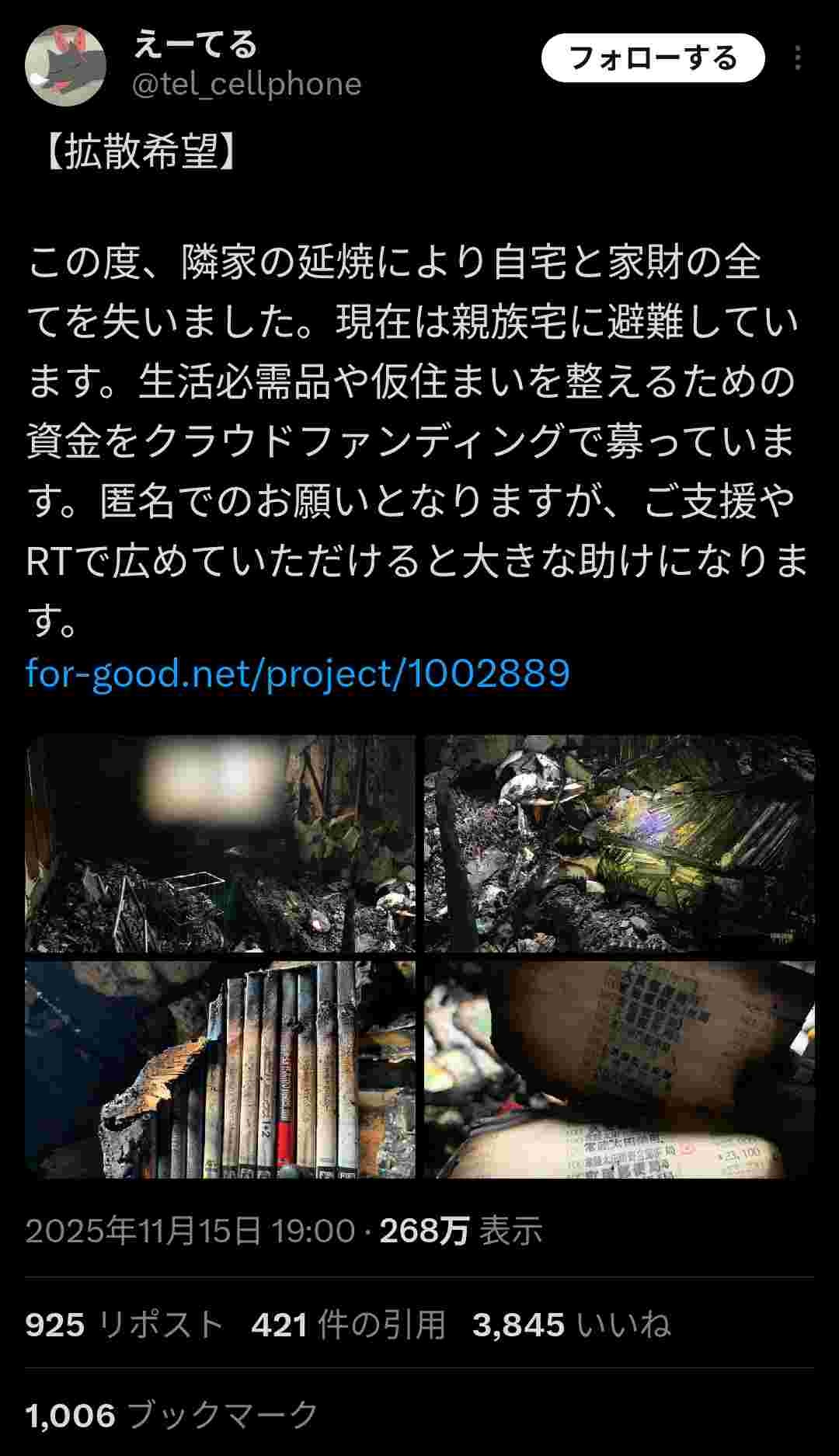Open the post's overflow menu
This screenshot has width=839, height=1456.
798,58
